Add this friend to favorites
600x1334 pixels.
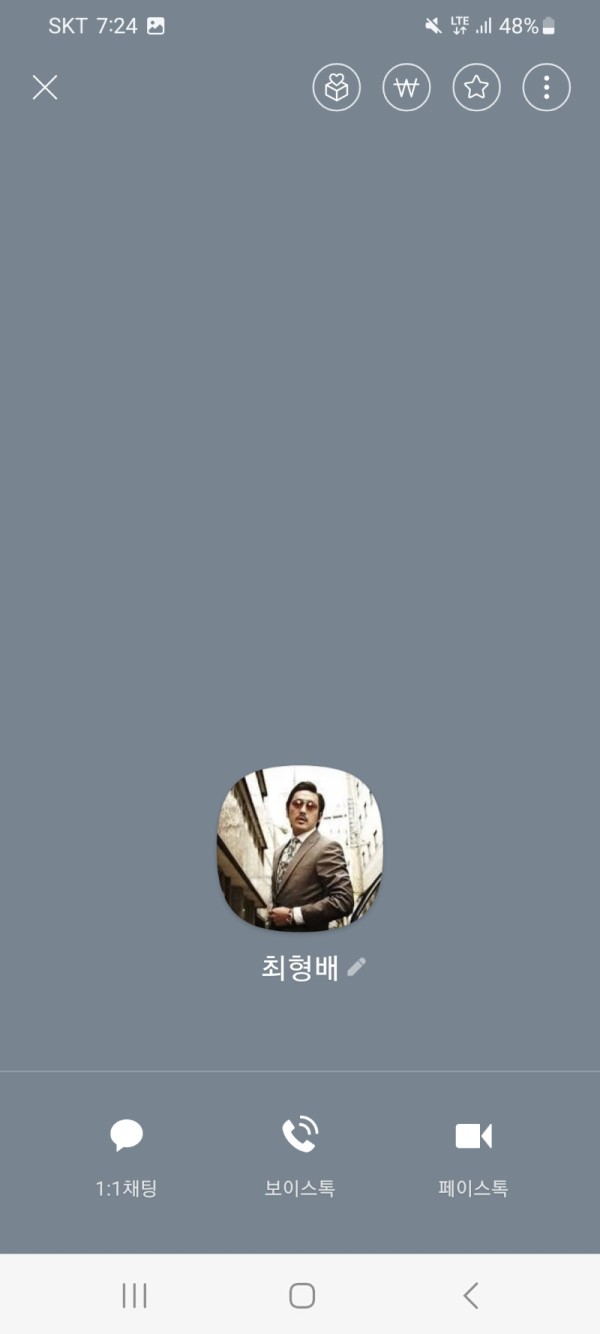[x=477, y=88]
